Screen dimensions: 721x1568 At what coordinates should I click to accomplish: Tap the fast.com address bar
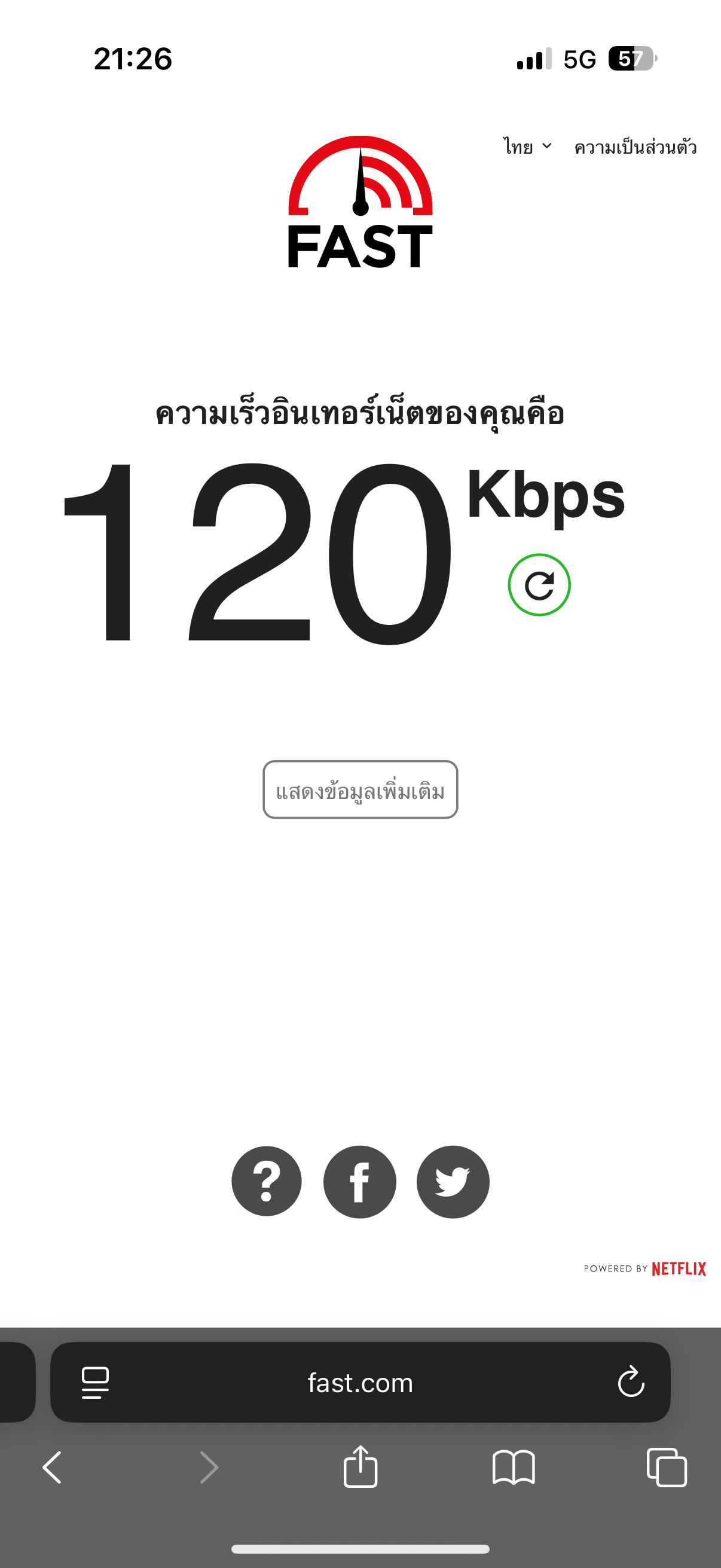pos(360,1383)
